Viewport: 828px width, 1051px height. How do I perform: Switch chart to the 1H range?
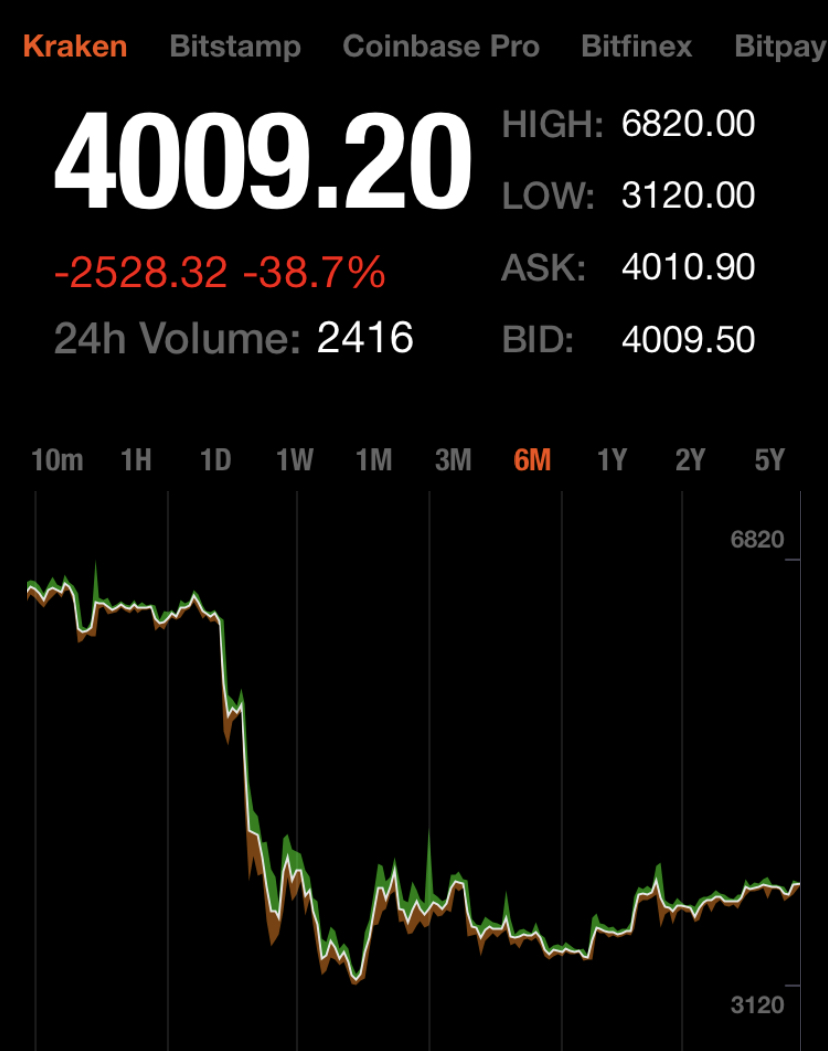click(x=136, y=460)
